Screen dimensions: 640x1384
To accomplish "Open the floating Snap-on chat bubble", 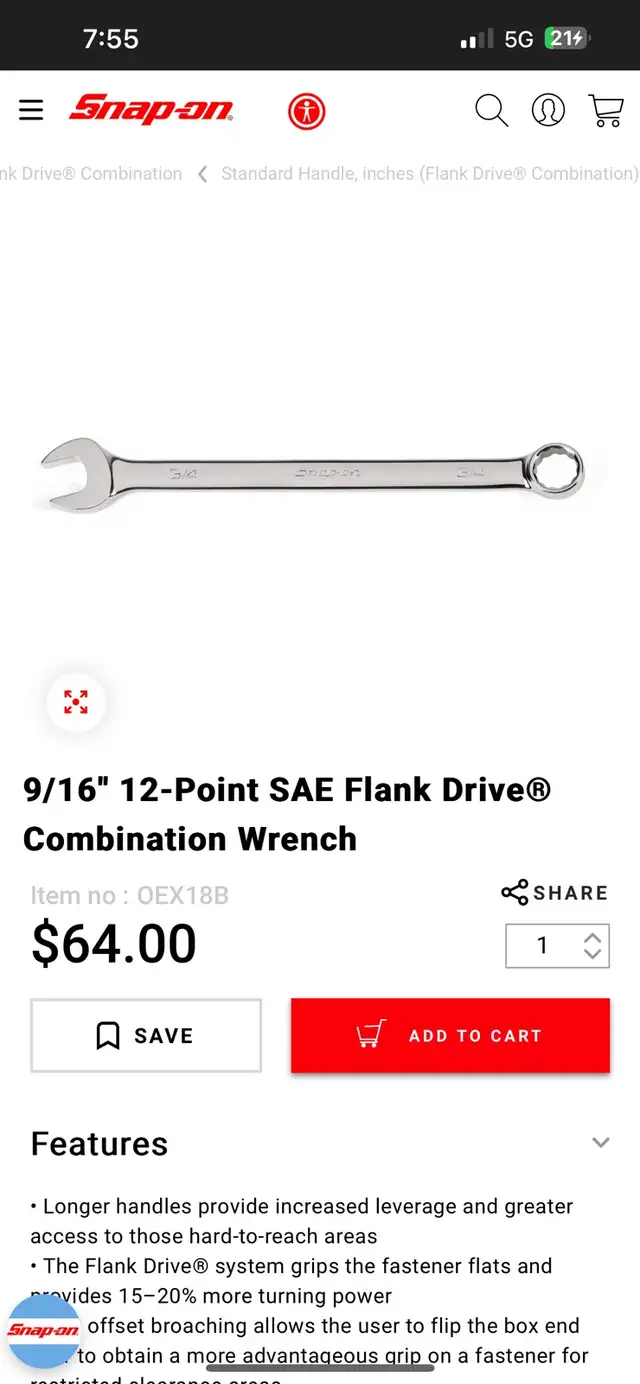I will [44, 1331].
